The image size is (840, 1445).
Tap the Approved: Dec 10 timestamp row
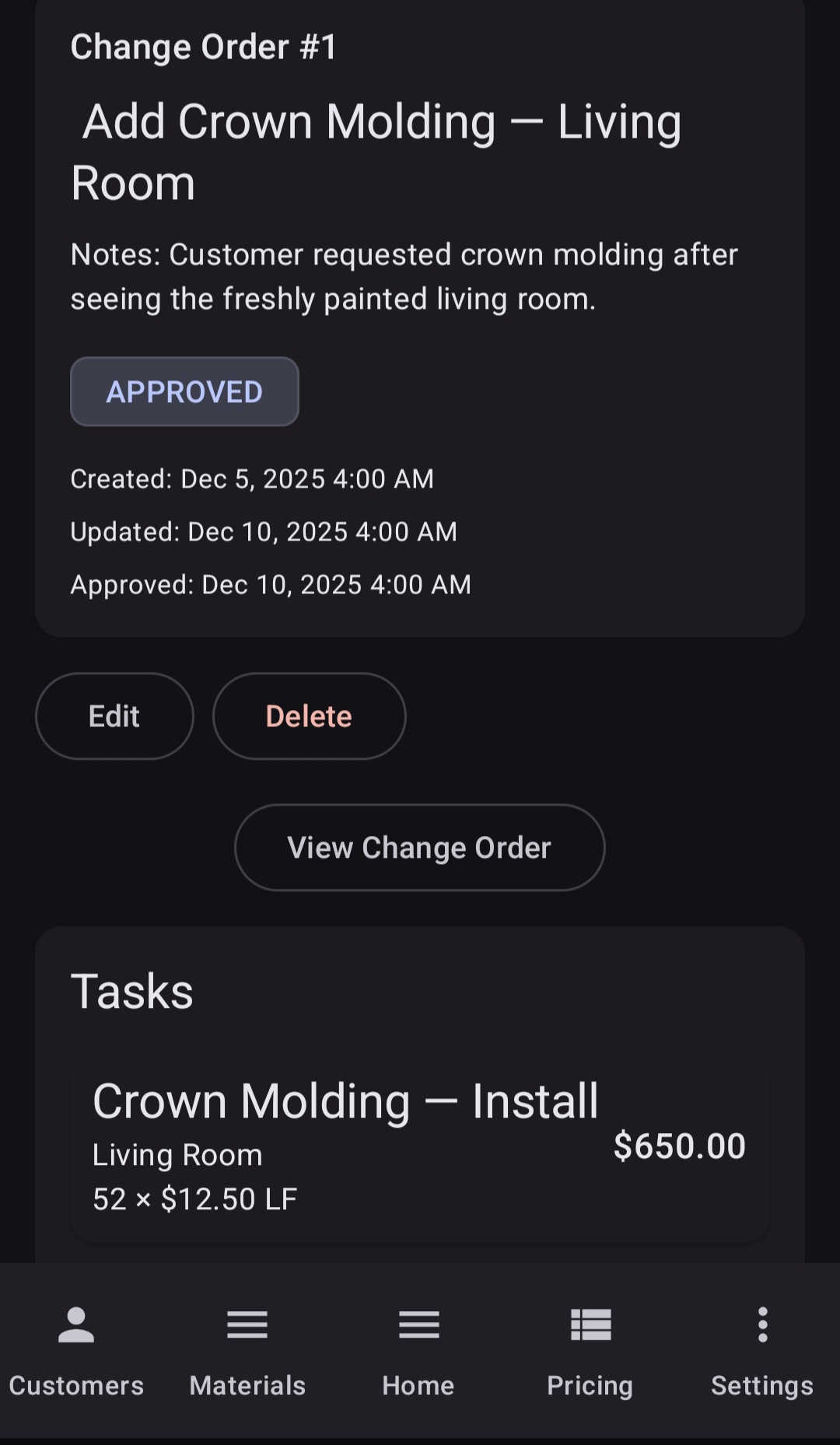(270, 583)
